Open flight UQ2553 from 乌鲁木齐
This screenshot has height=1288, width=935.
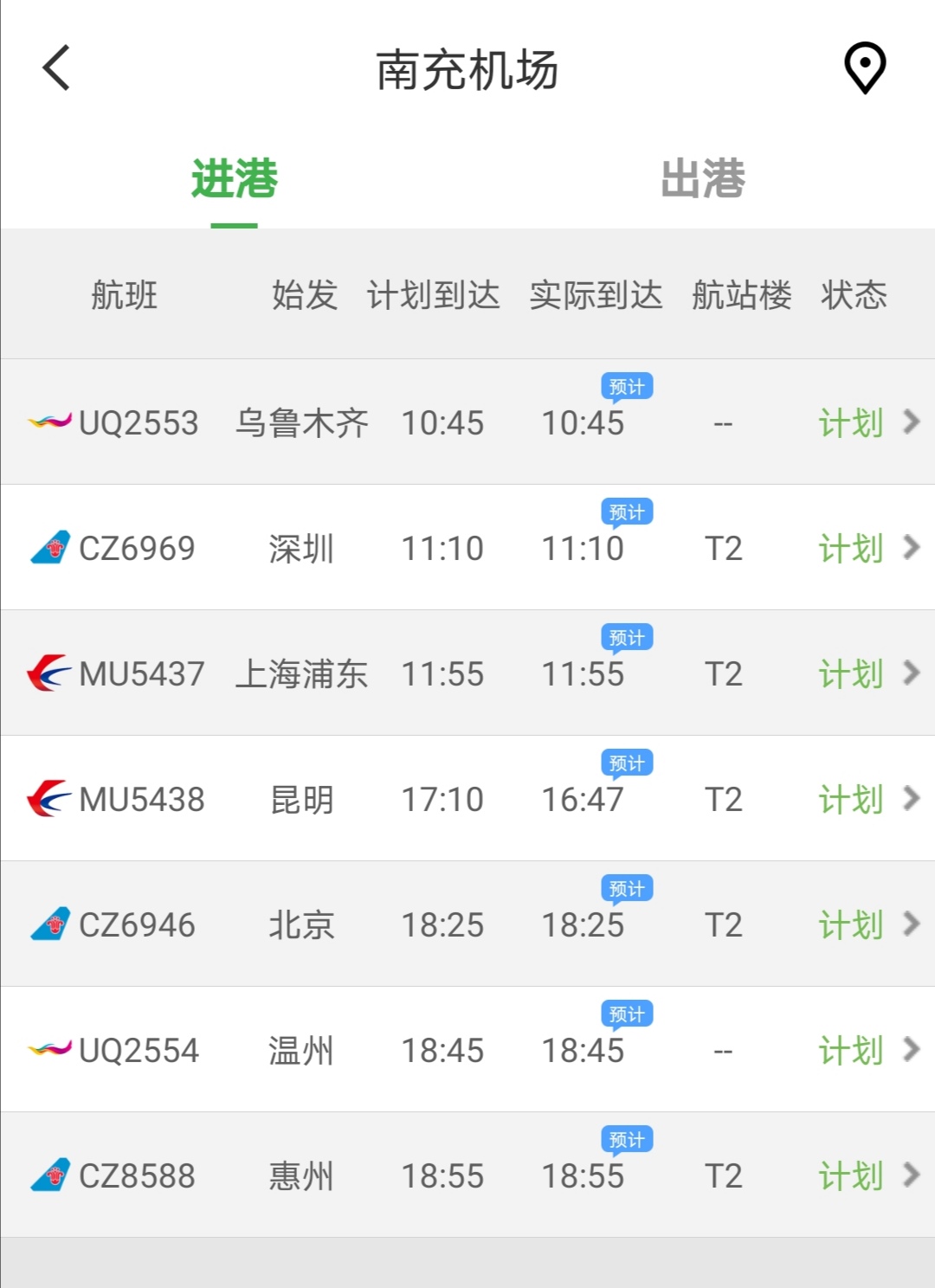click(x=467, y=422)
